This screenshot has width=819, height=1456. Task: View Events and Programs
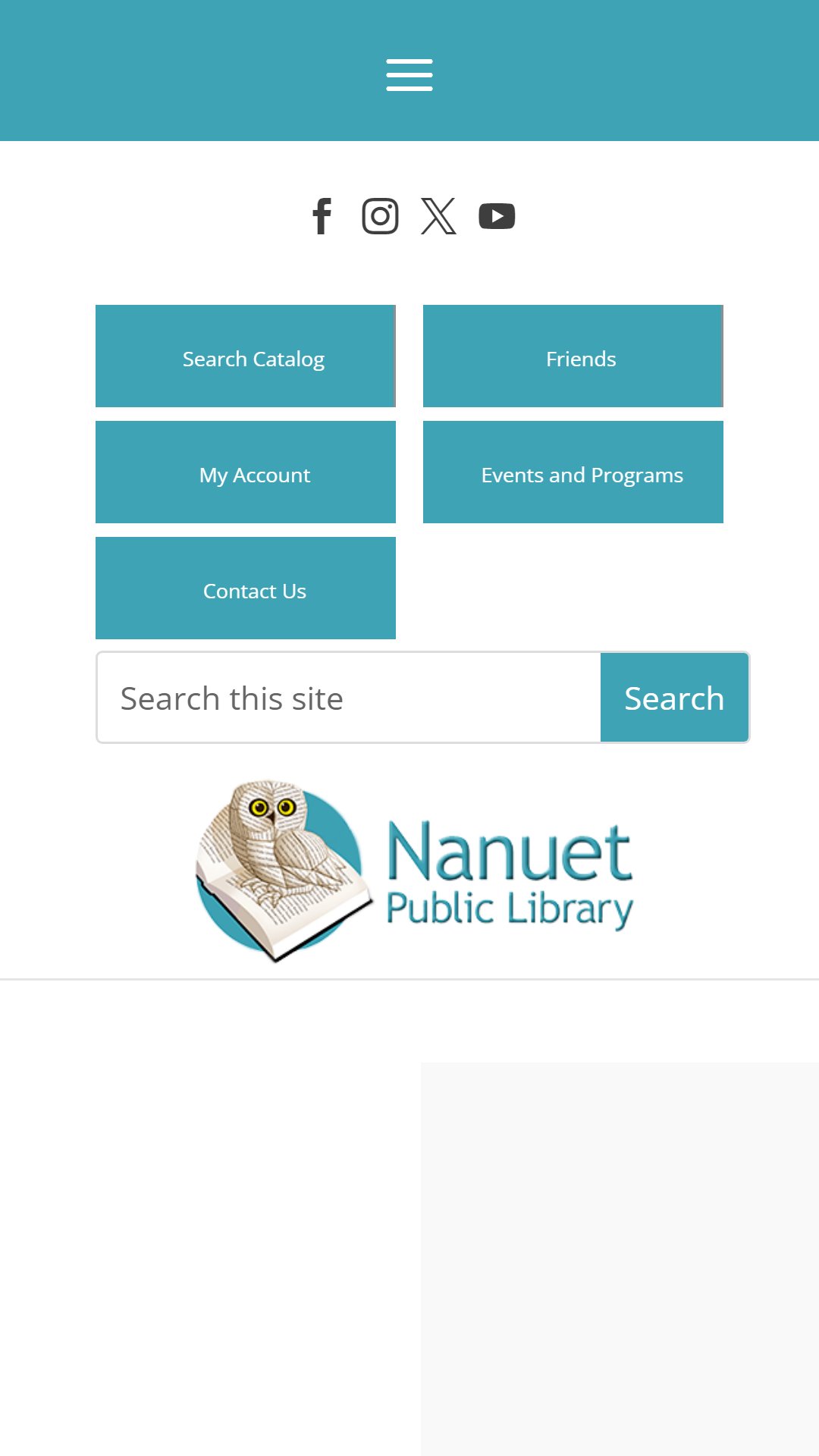point(573,472)
